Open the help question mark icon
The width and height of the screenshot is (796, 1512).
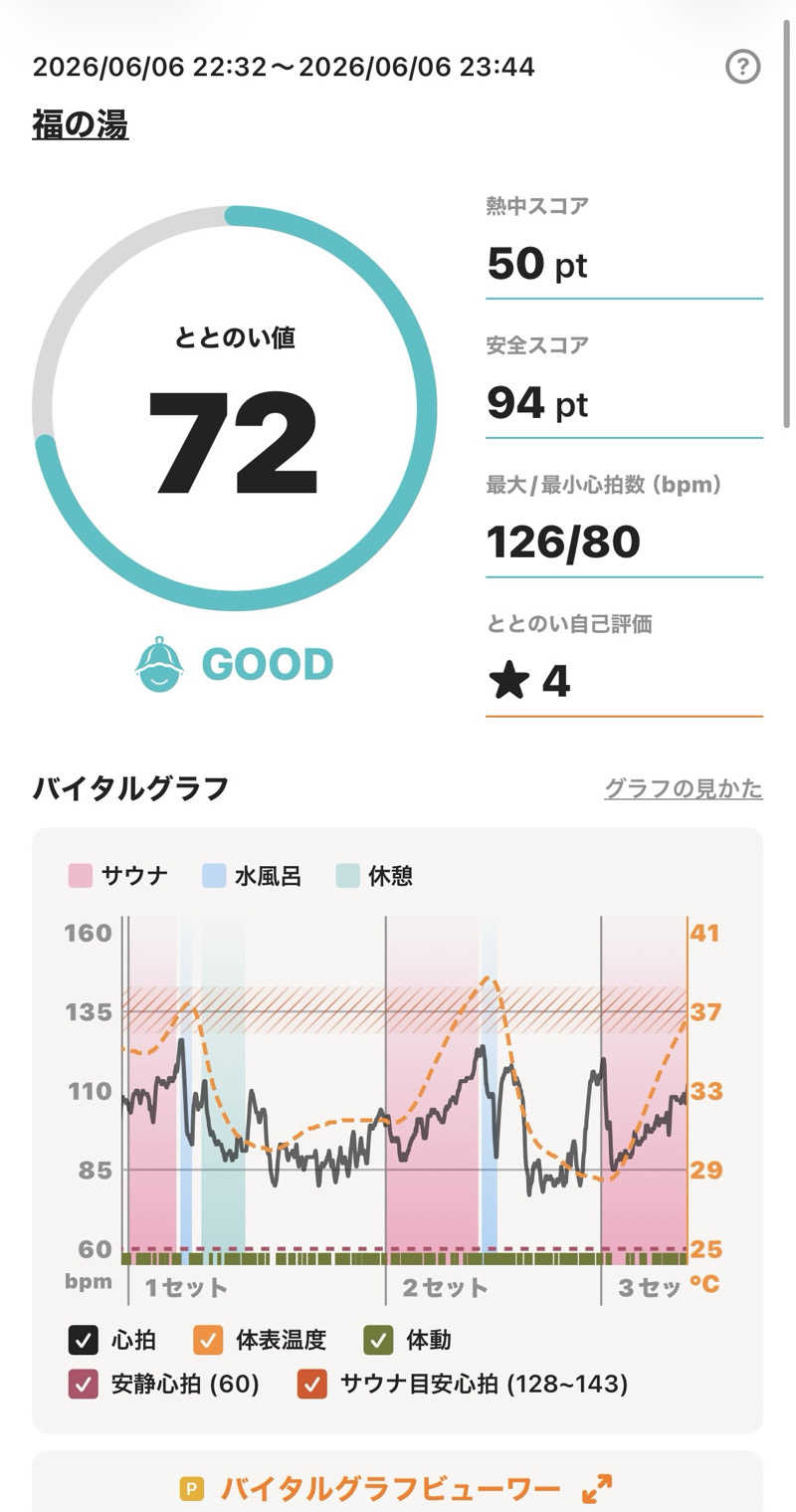pyautogui.click(x=743, y=67)
